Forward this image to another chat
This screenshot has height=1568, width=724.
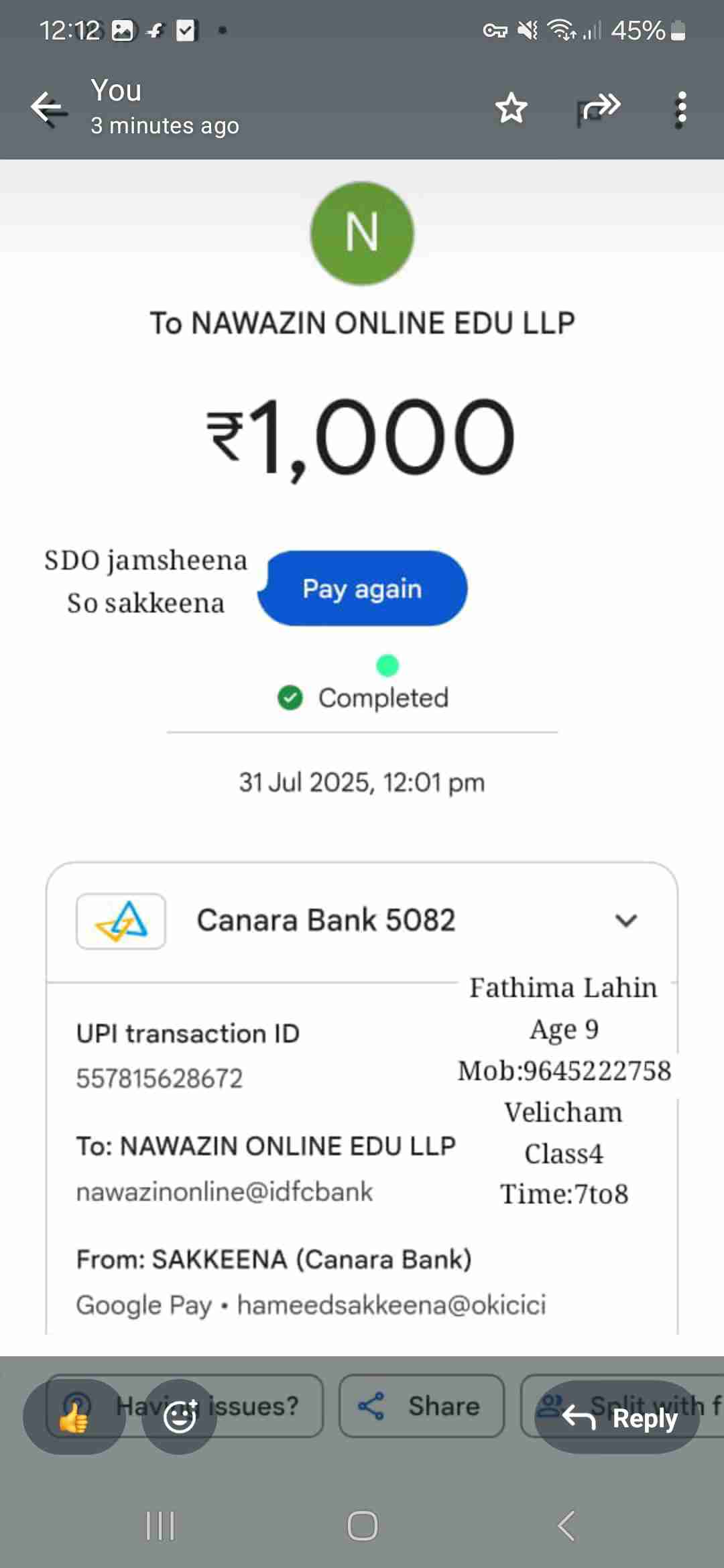click(599, 108)
